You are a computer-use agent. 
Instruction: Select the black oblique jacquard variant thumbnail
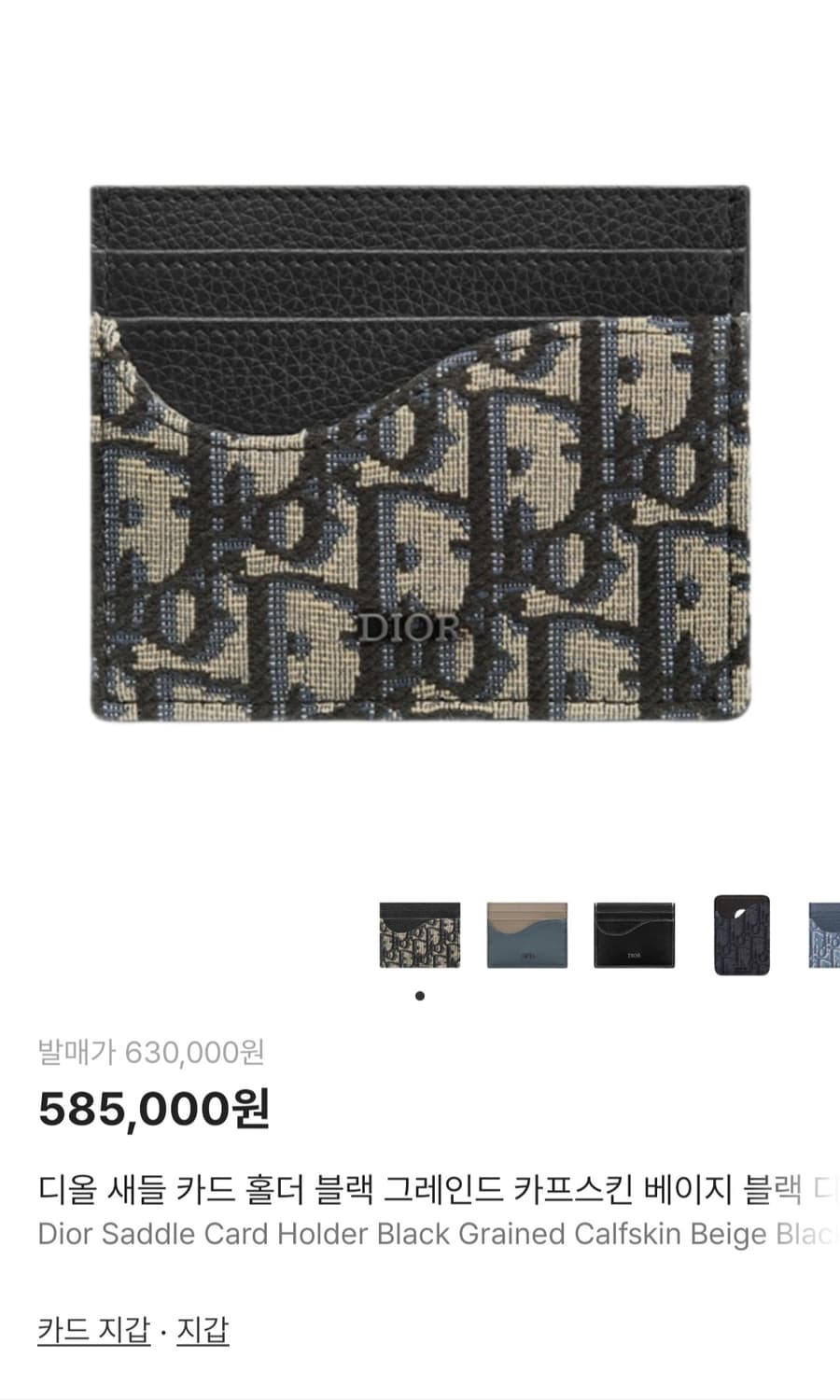click(420, 933)
